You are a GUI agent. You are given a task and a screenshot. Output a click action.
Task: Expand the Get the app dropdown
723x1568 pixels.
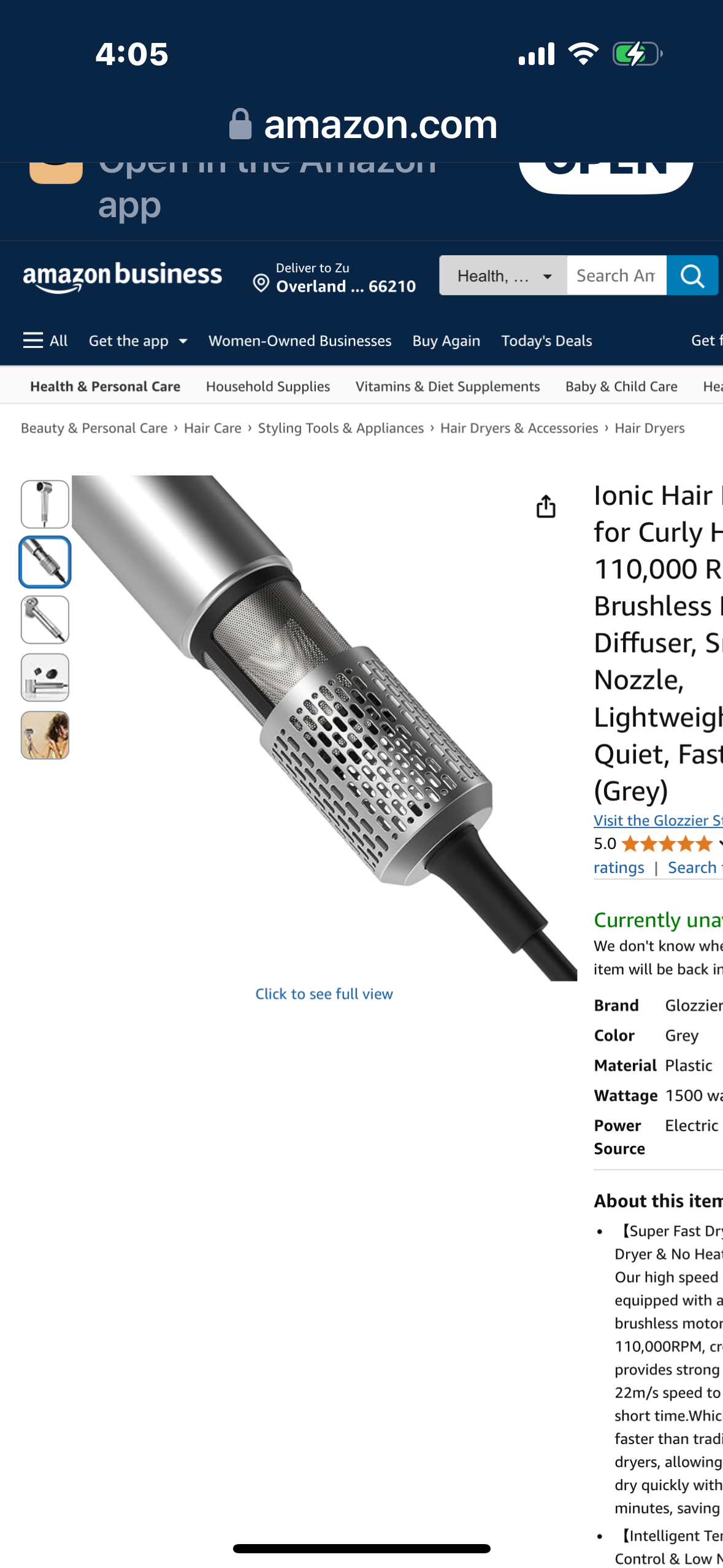[x=137, y=340]
